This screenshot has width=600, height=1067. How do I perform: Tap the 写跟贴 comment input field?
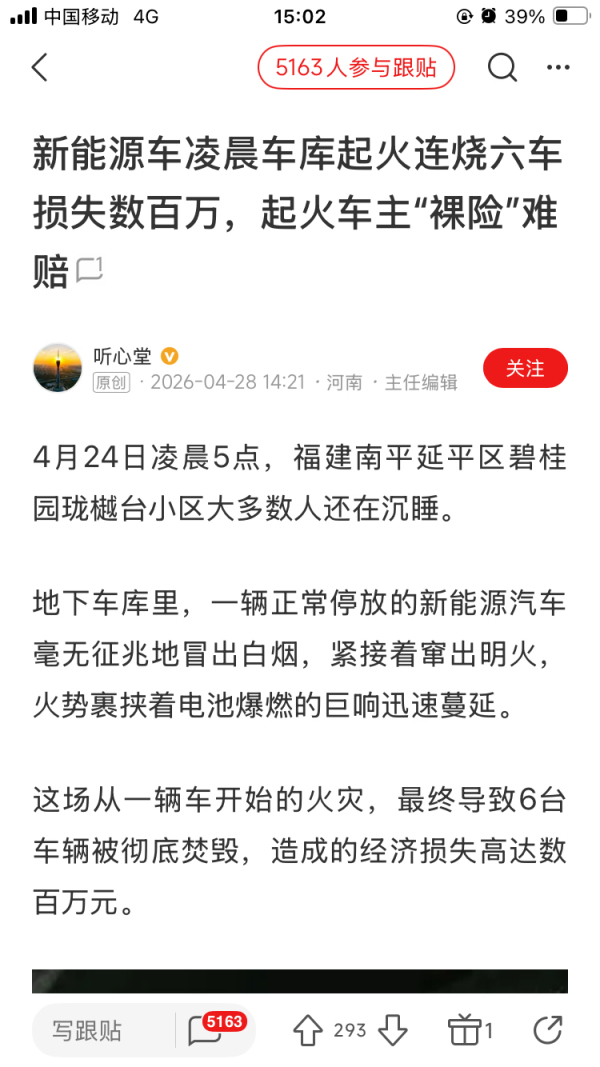[x=100, y=1030]
